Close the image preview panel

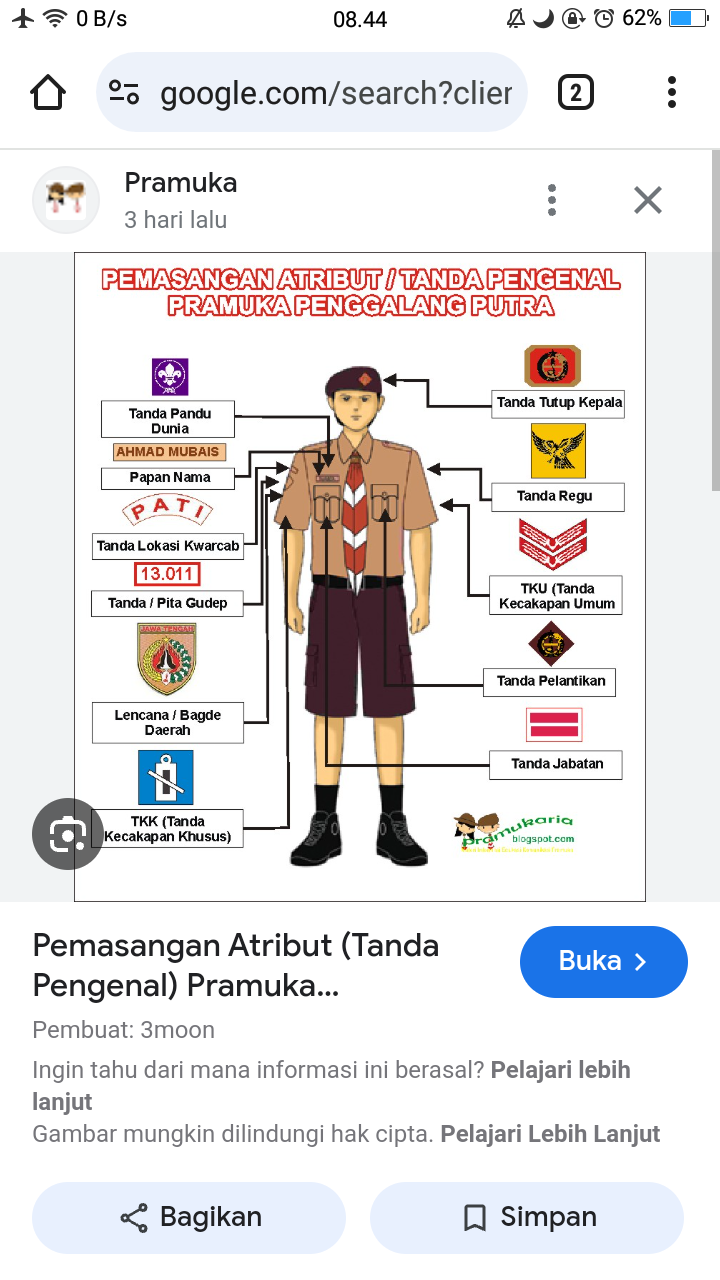tap(648, 200)
